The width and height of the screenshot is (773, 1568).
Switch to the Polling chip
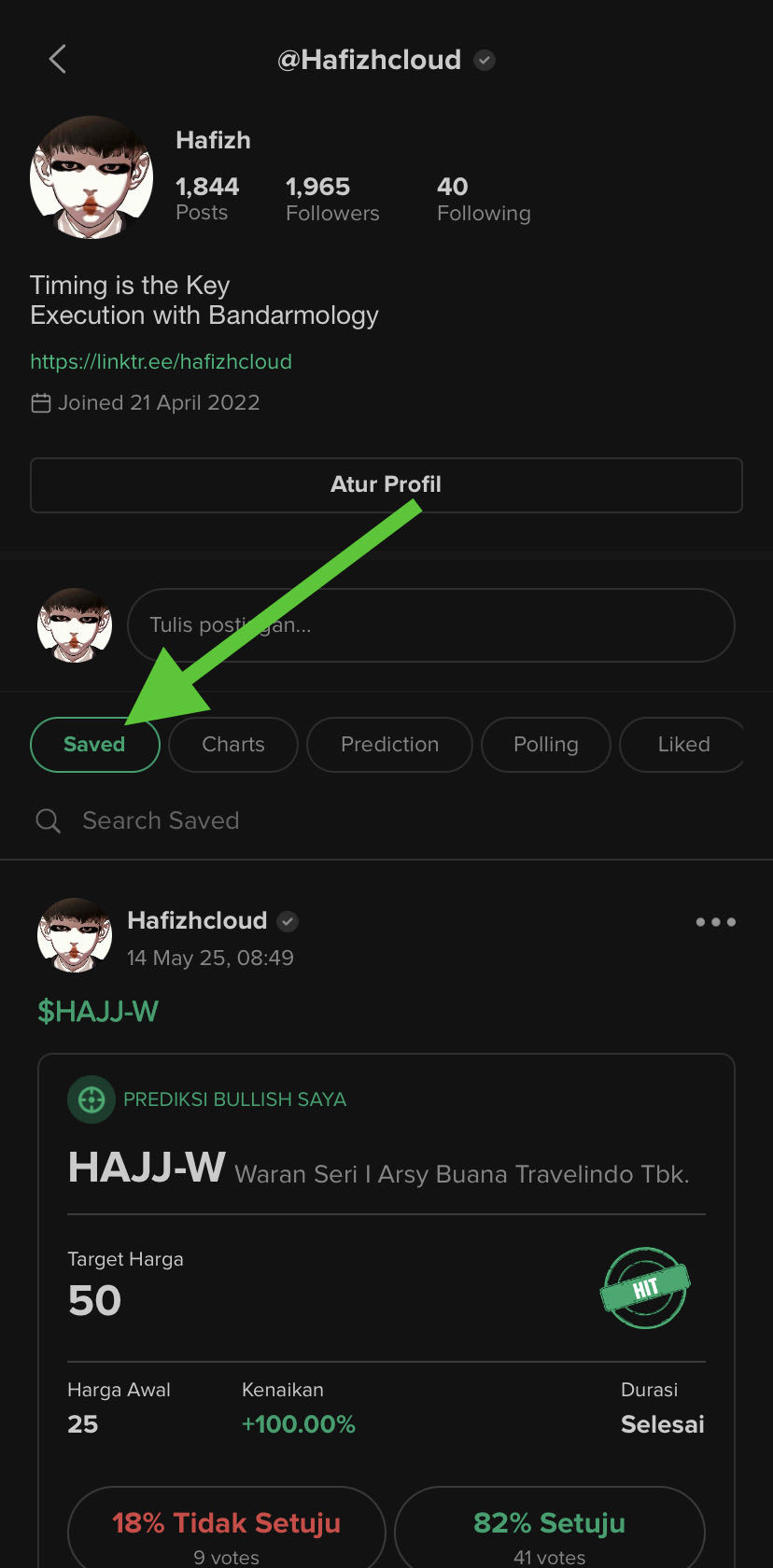point(545,744)
